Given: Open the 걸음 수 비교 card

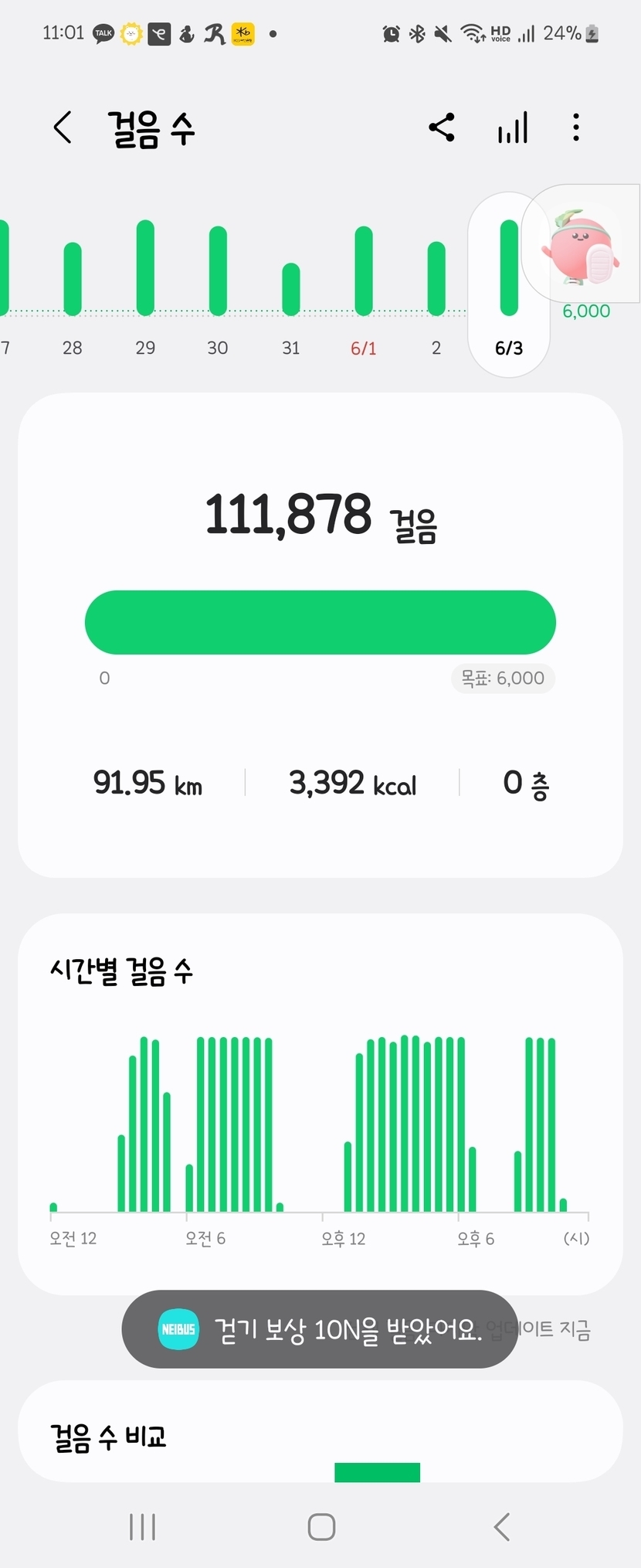Looking at the screenshot, I should (320, 1436).
